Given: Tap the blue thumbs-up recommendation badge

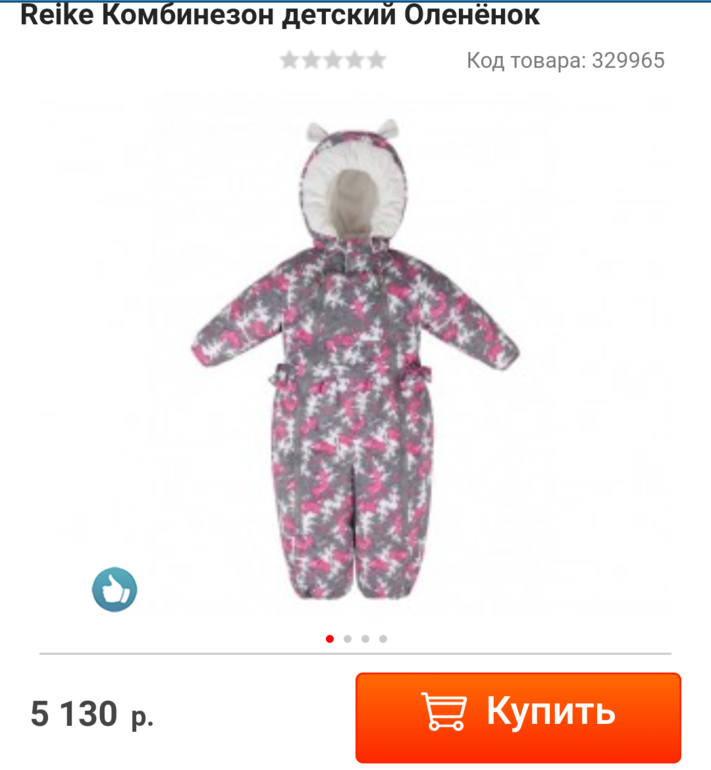Looking at the screenshot, I should [114, 589].
